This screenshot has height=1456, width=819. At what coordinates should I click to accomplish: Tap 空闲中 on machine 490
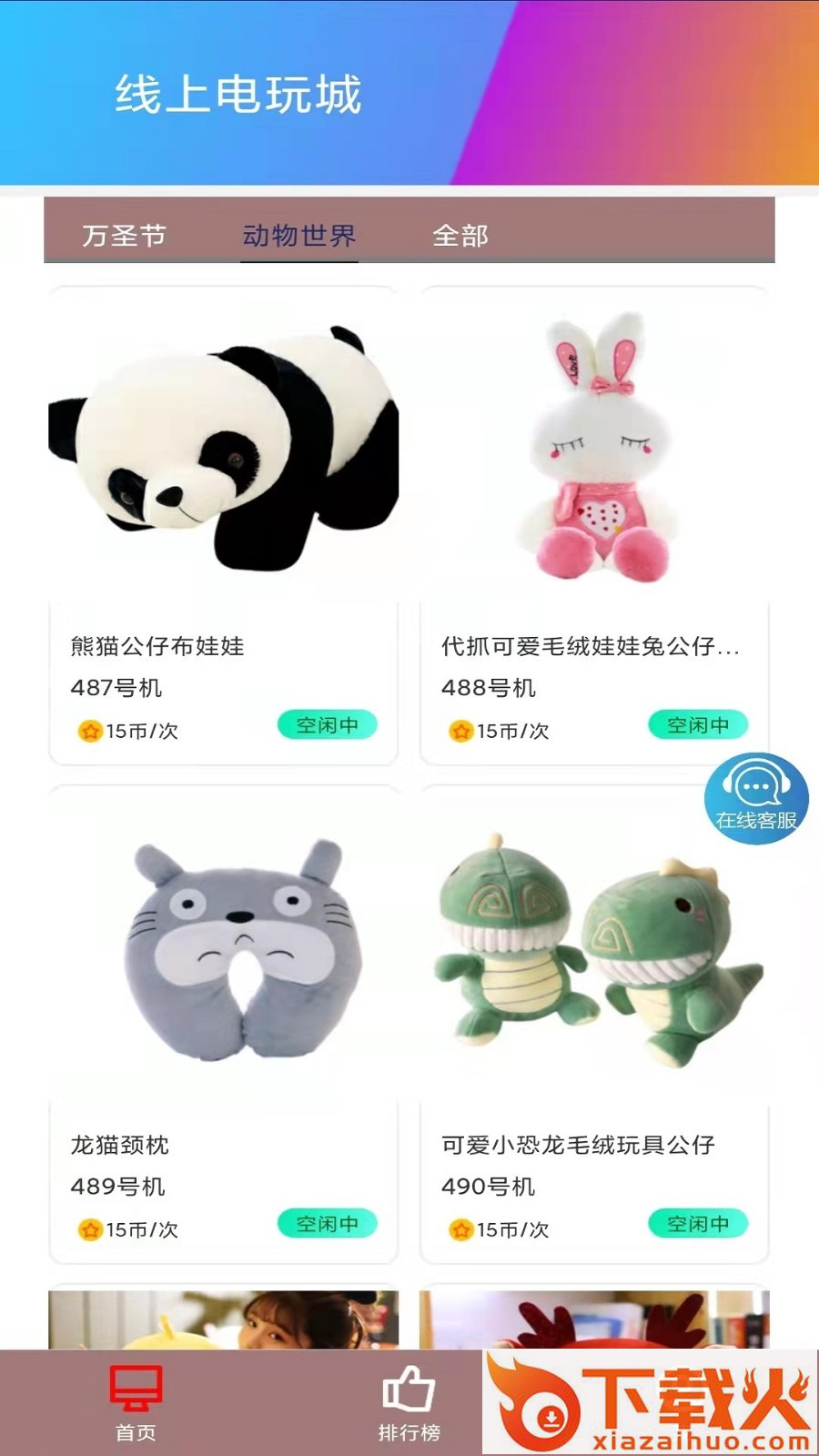coord(698,1224)
